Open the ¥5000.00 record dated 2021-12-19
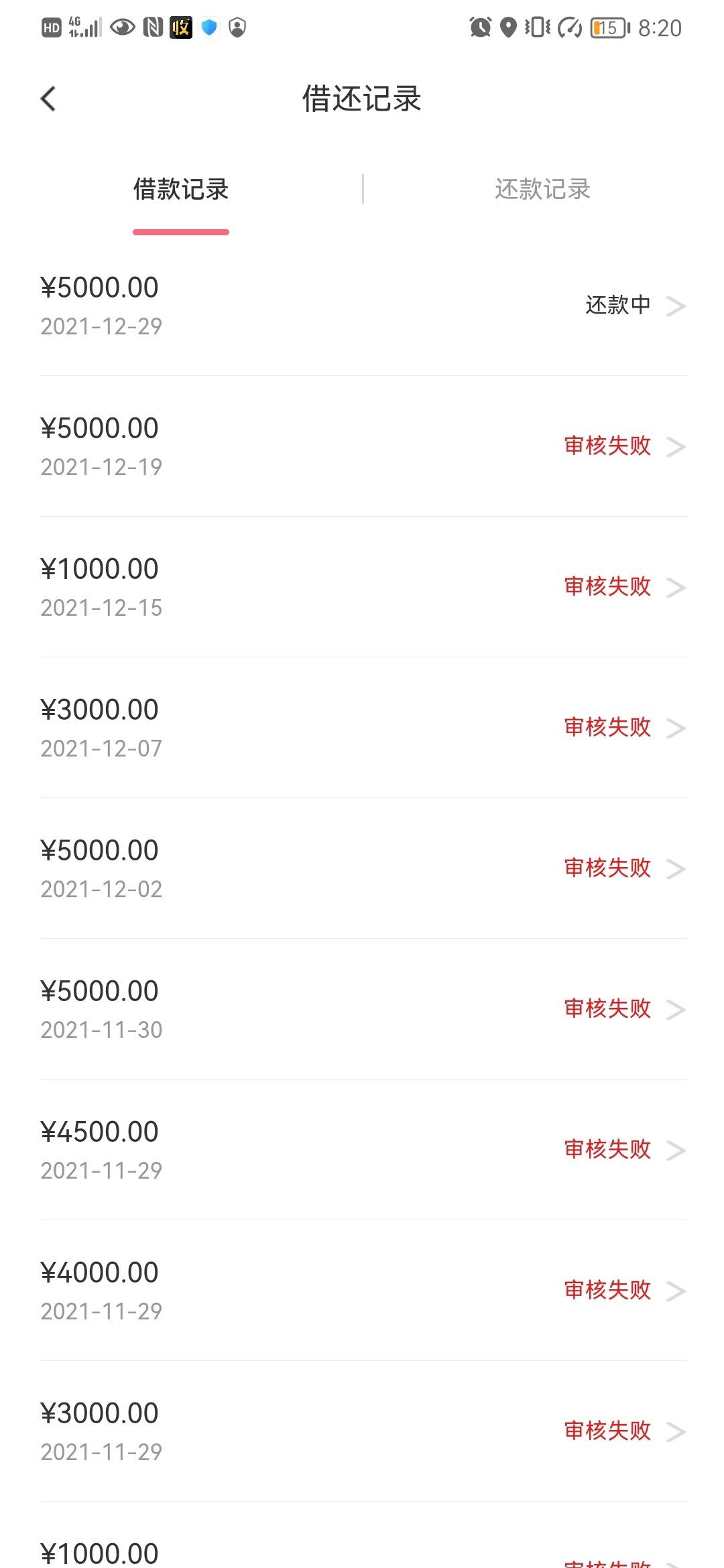 click(x=362, y=446)
